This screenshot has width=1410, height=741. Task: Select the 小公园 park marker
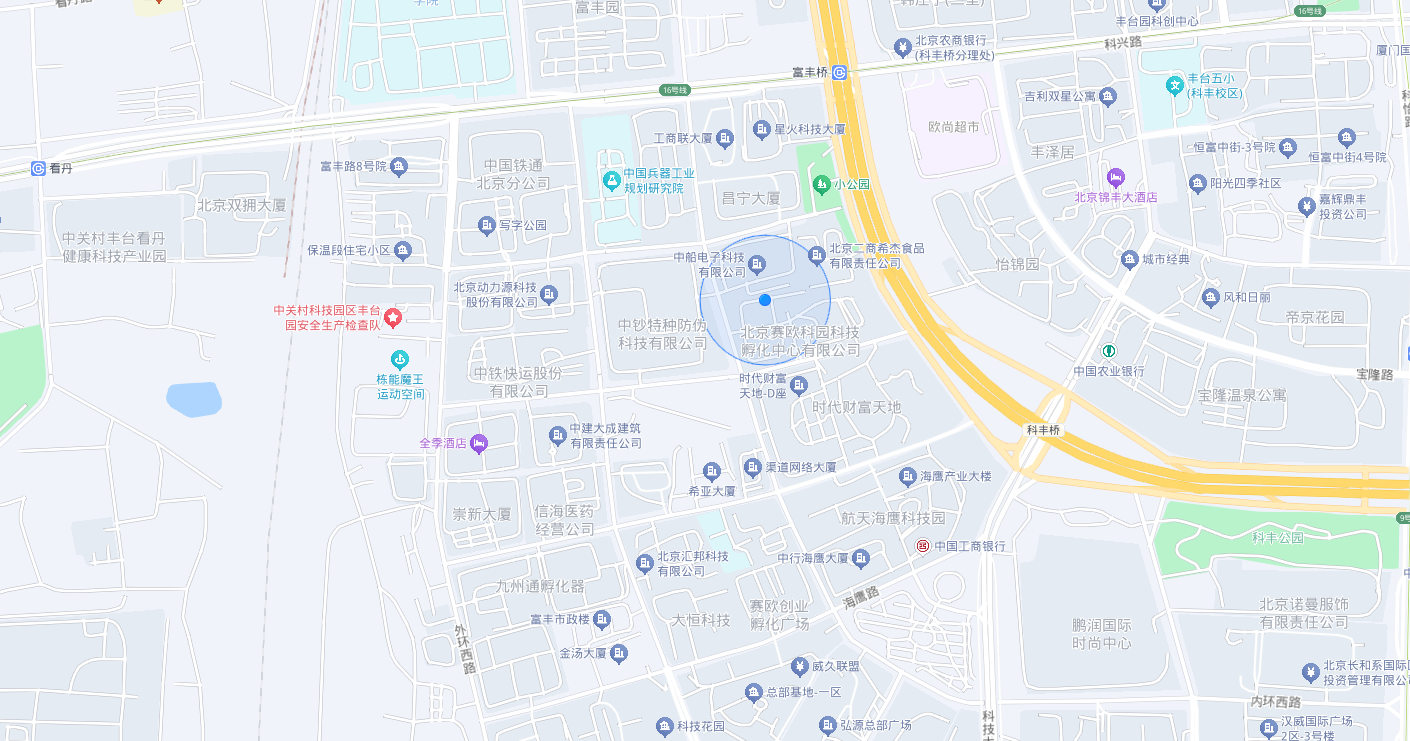point(821,184)
